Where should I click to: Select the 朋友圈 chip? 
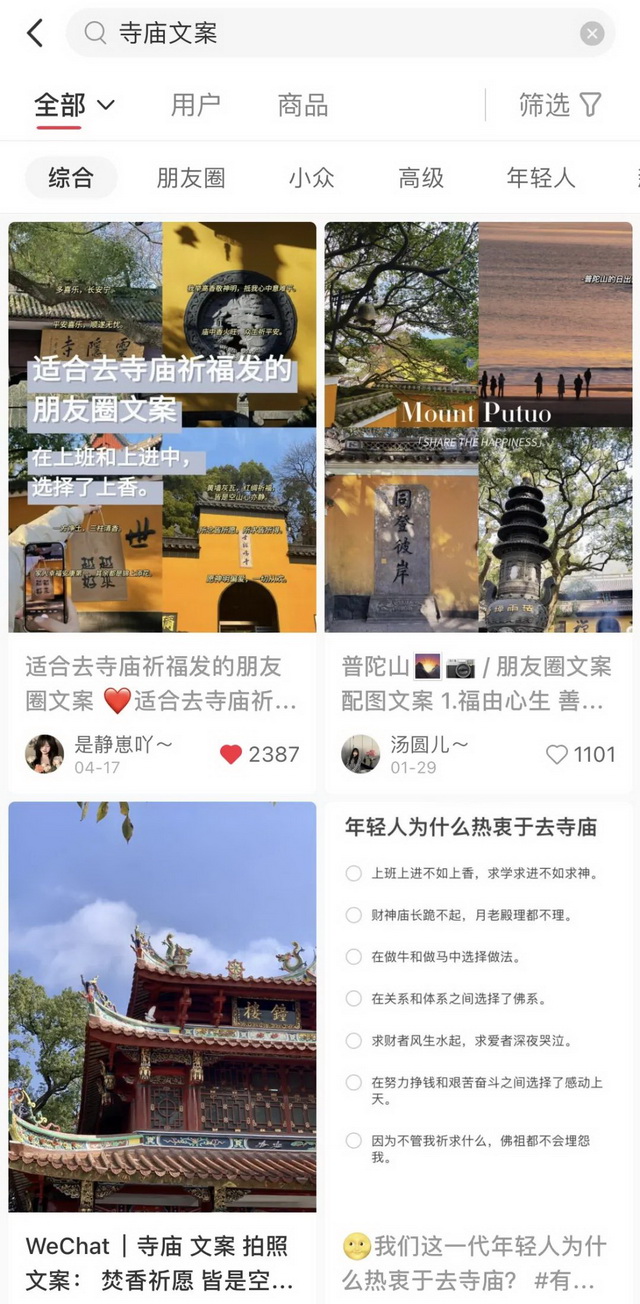(191, 178)
